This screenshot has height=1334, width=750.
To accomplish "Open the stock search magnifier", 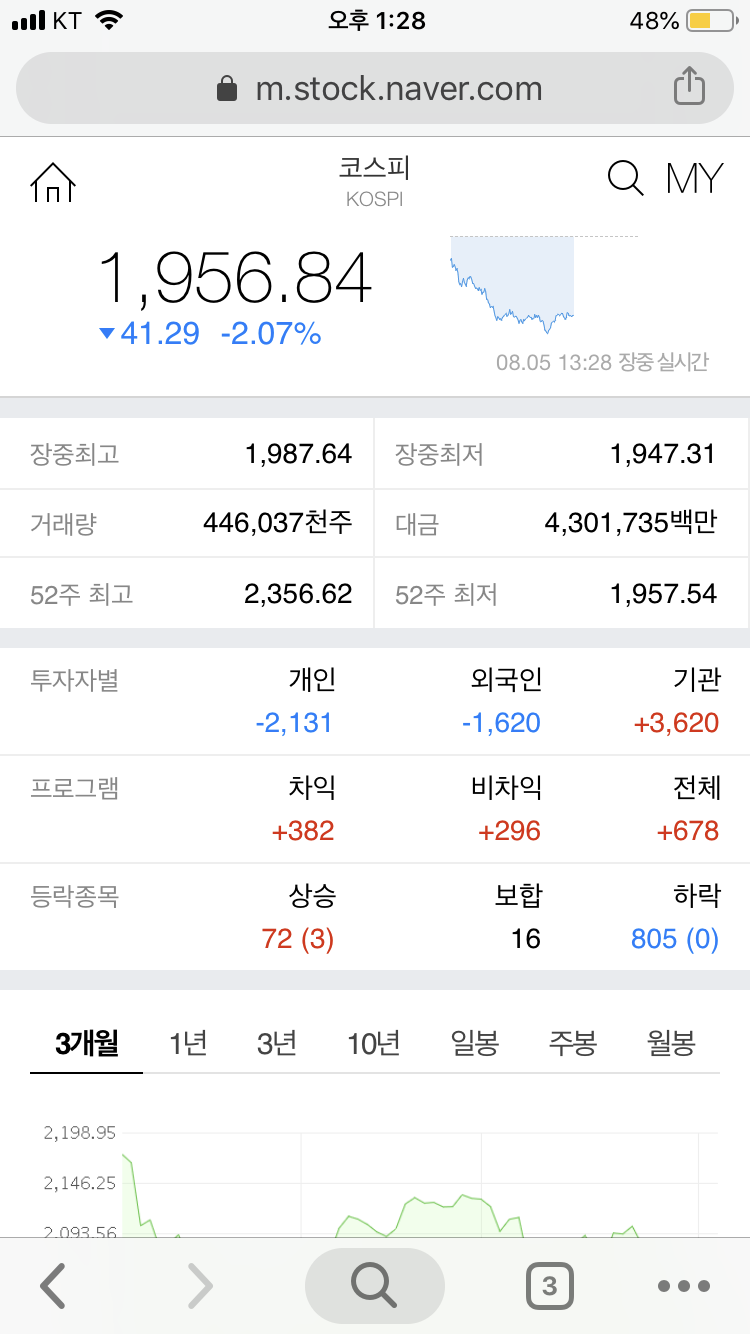I will (626, 179).
